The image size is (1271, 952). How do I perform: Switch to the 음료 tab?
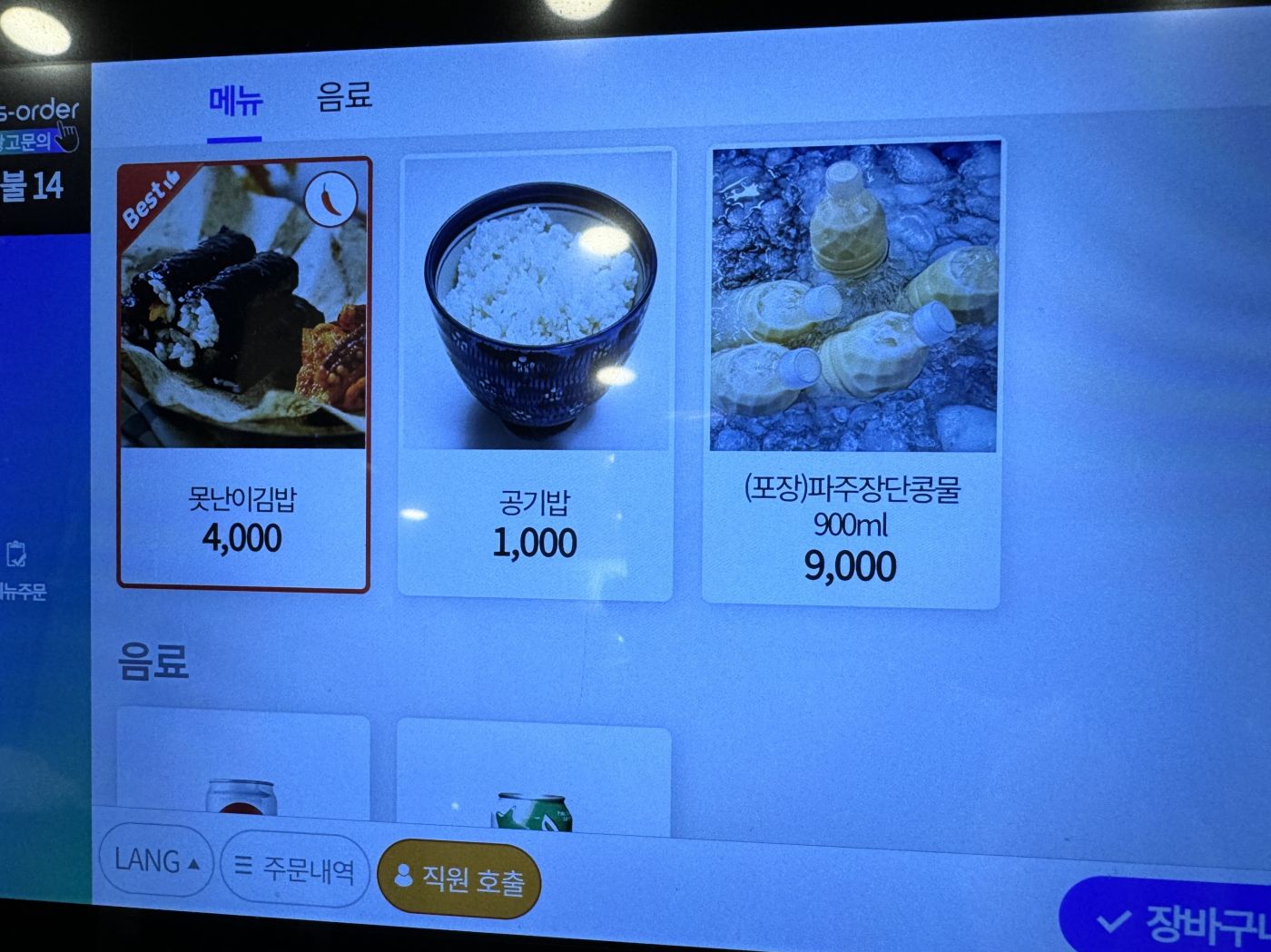click(344, 96)
